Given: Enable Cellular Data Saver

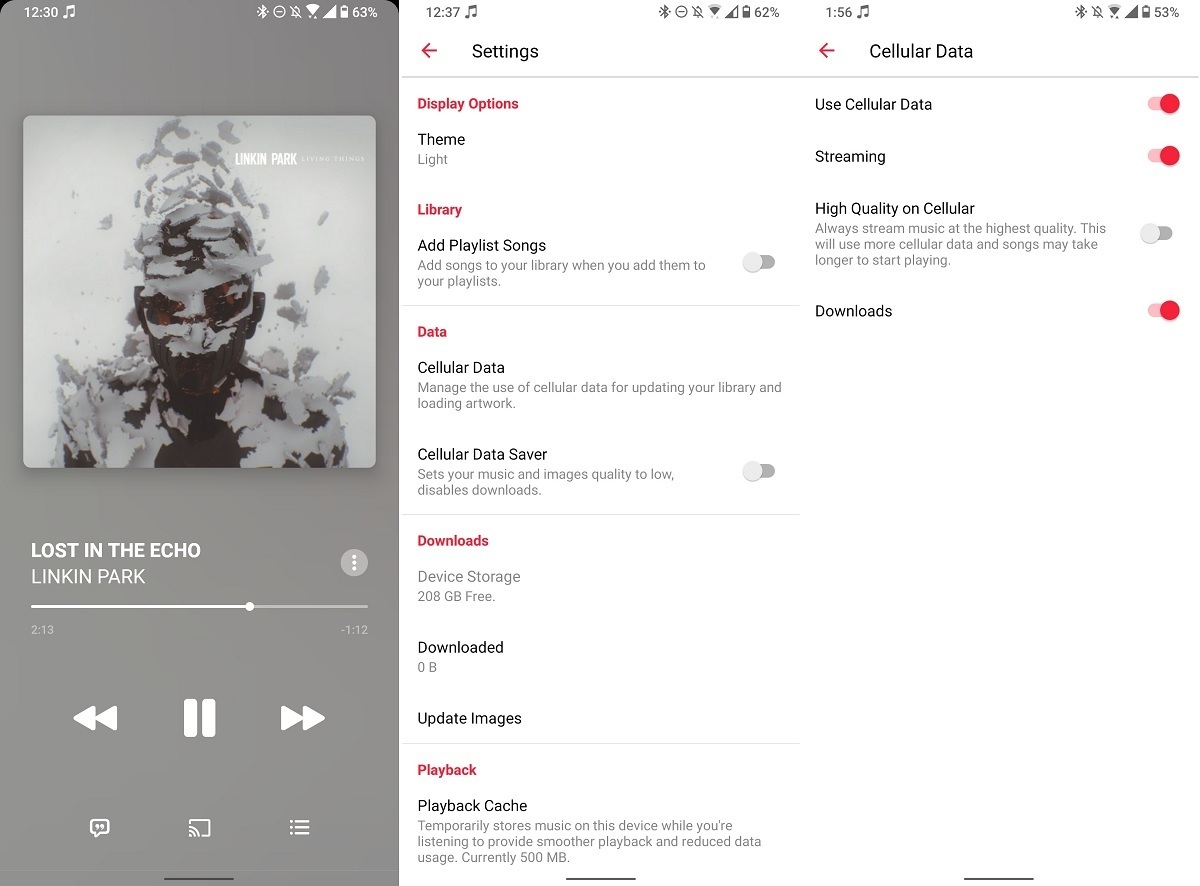Looking at the screenshot, I should 759,471.
